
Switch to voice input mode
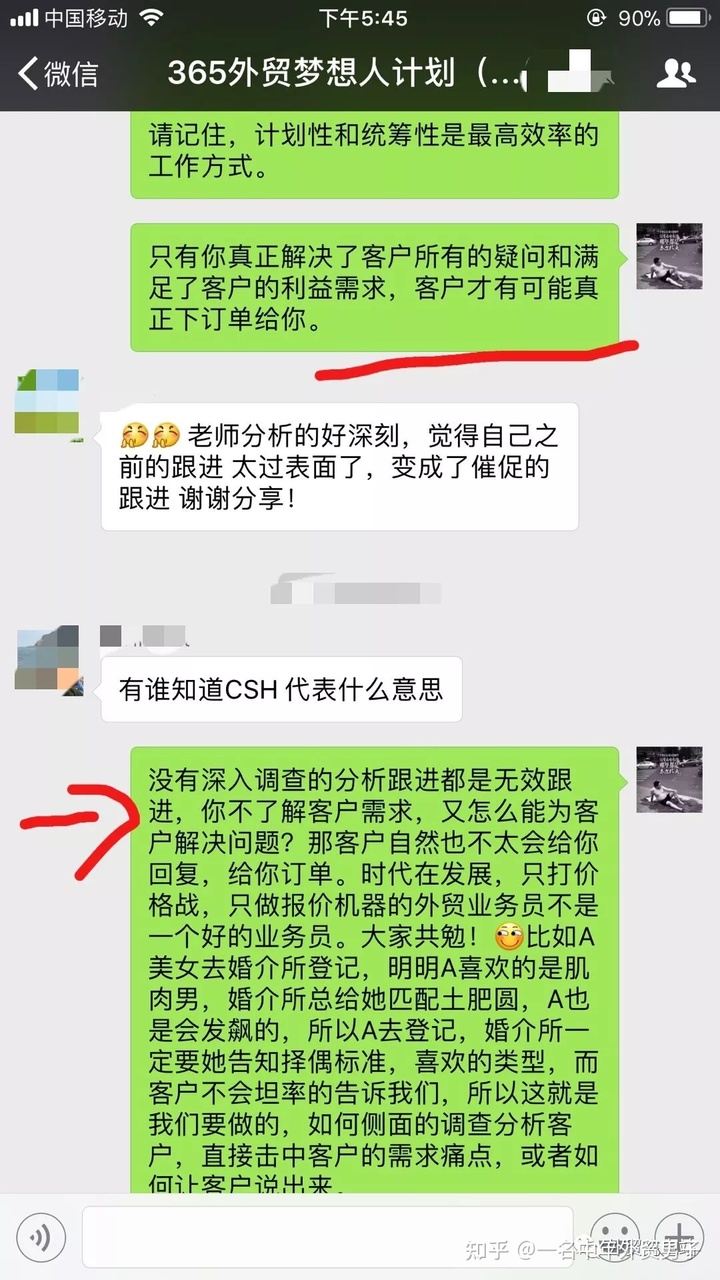[41, 1238]
